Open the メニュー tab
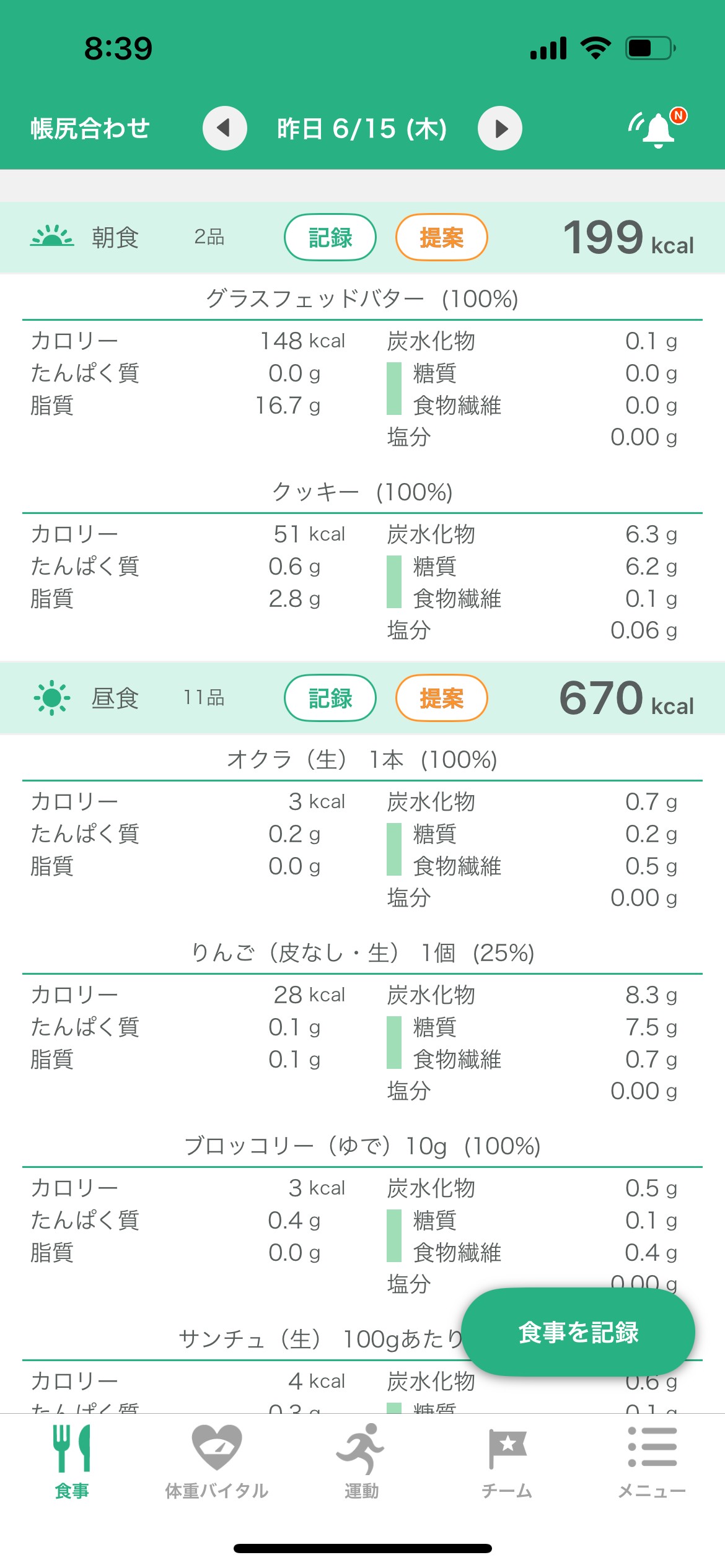725x1568 pixels. tap(652, 1462)
